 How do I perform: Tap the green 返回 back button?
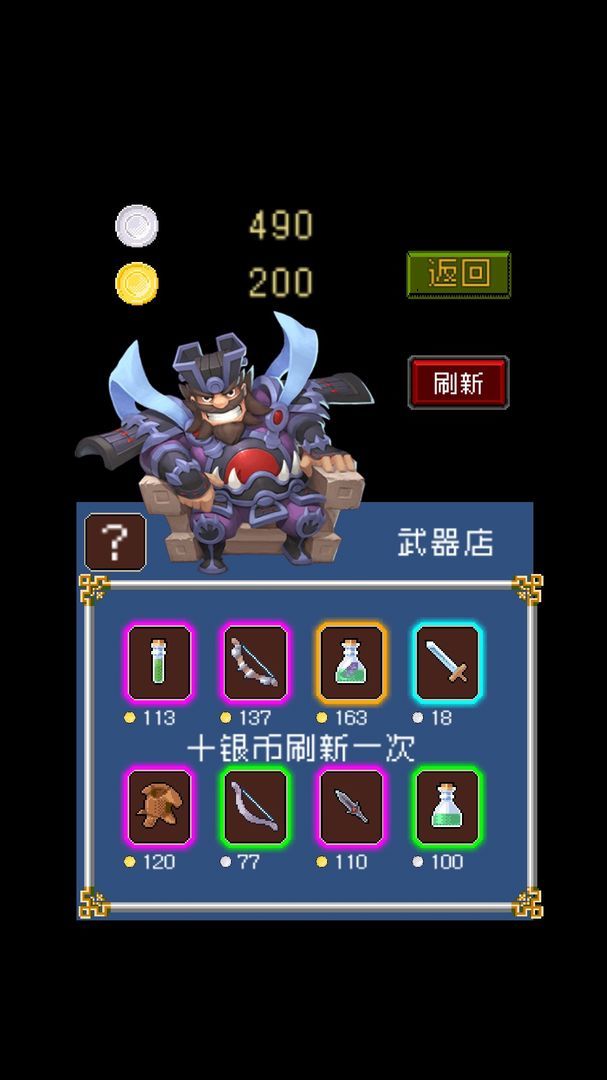[x=458, y=274]
